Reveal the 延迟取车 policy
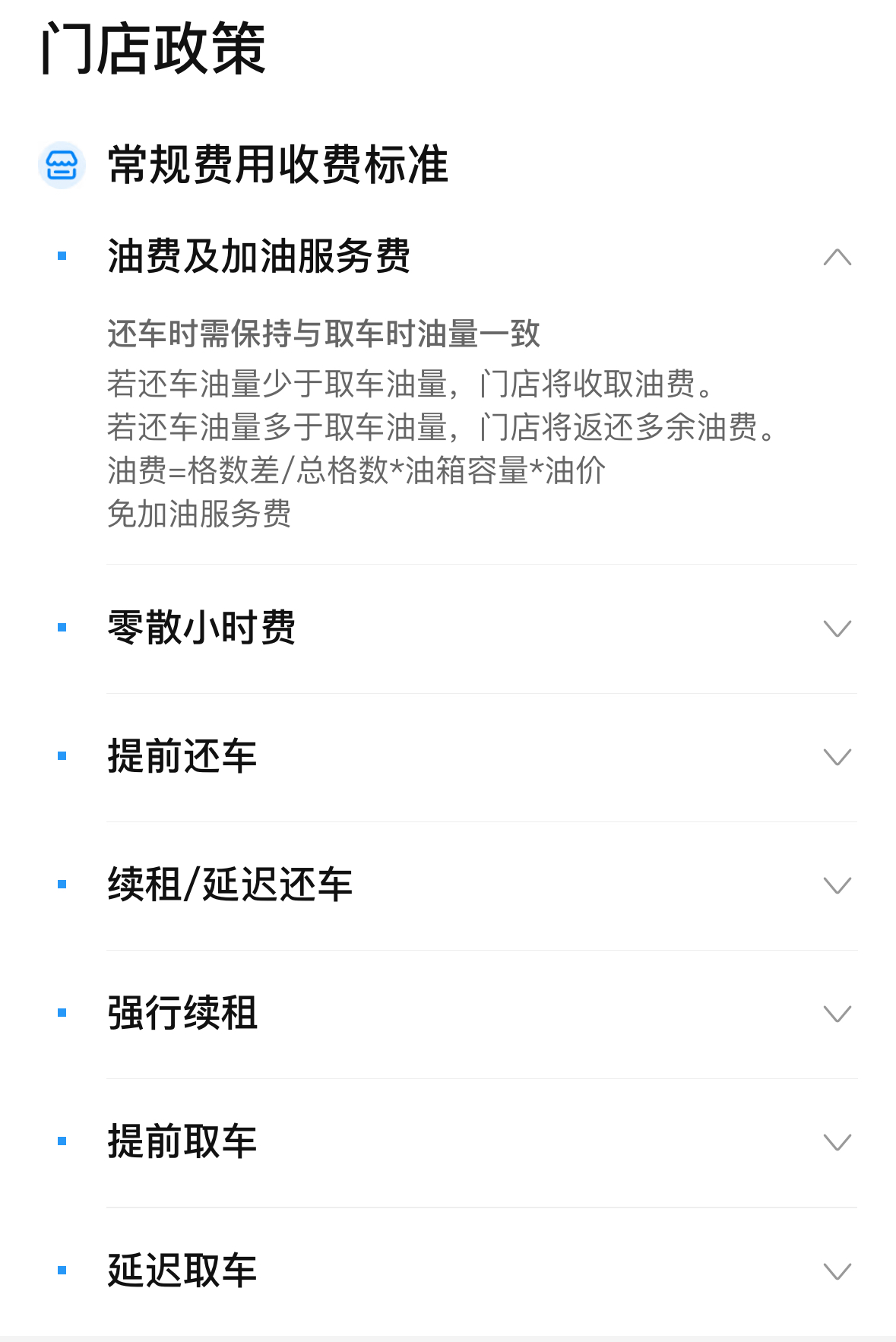 pyautogui.click(x=837, y=1271)
